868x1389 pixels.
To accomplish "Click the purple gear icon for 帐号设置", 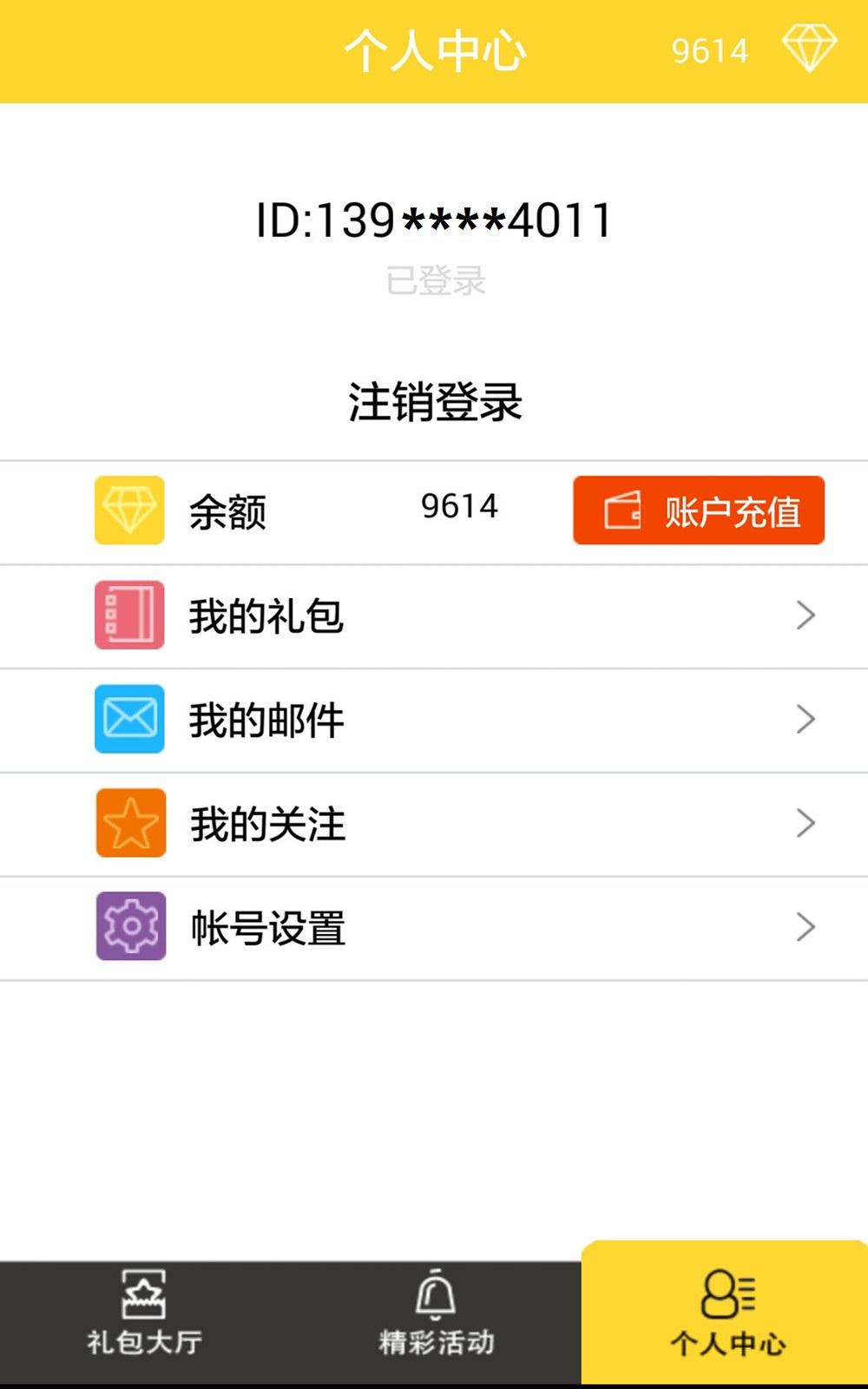I will coord(129,927).
